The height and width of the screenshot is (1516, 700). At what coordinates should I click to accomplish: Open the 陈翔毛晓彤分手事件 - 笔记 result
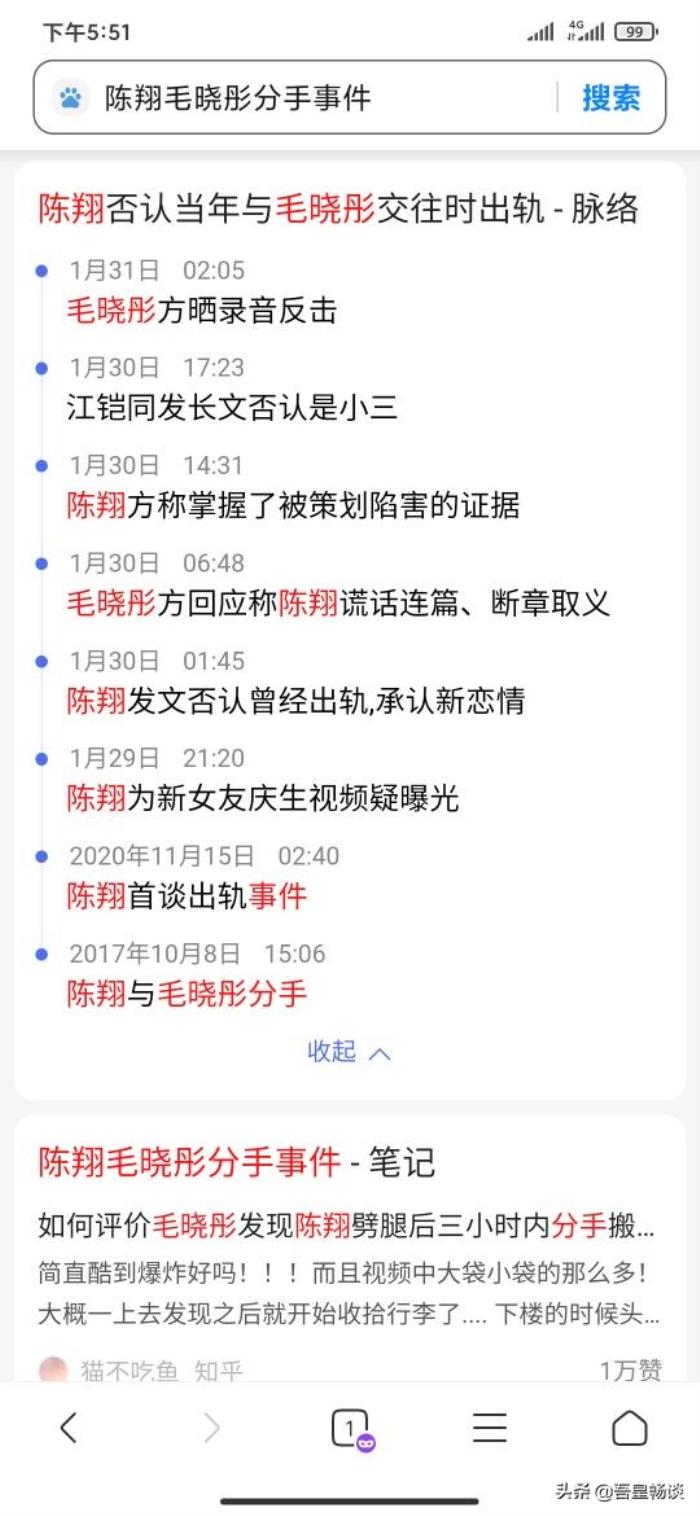(x=236, y=1162)
